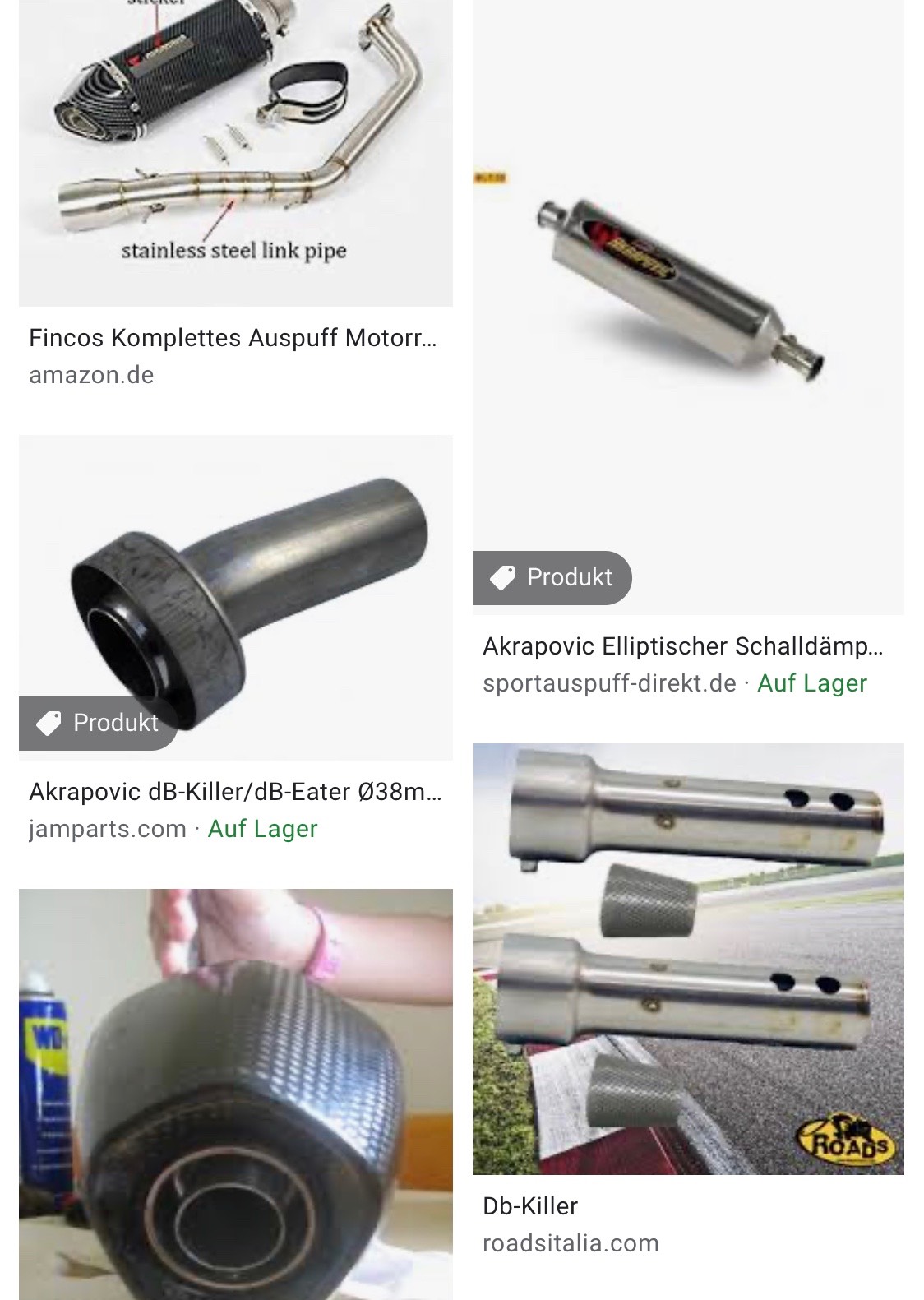
Task: Open the carbon exhaust photo with WD-40 can
Action: tap(235, 1094)
